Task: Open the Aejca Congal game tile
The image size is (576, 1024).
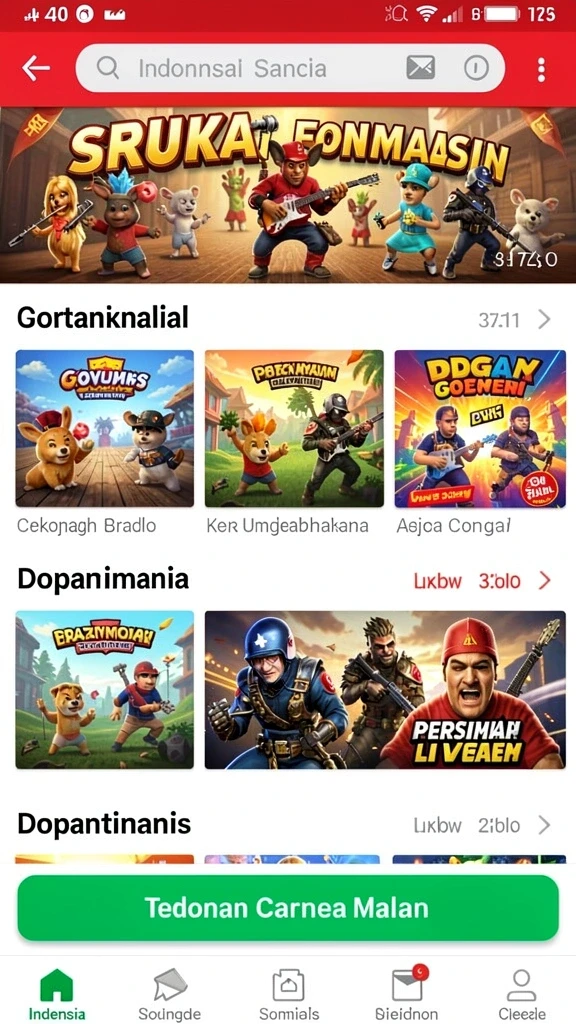Action: [x=480, y=428]
